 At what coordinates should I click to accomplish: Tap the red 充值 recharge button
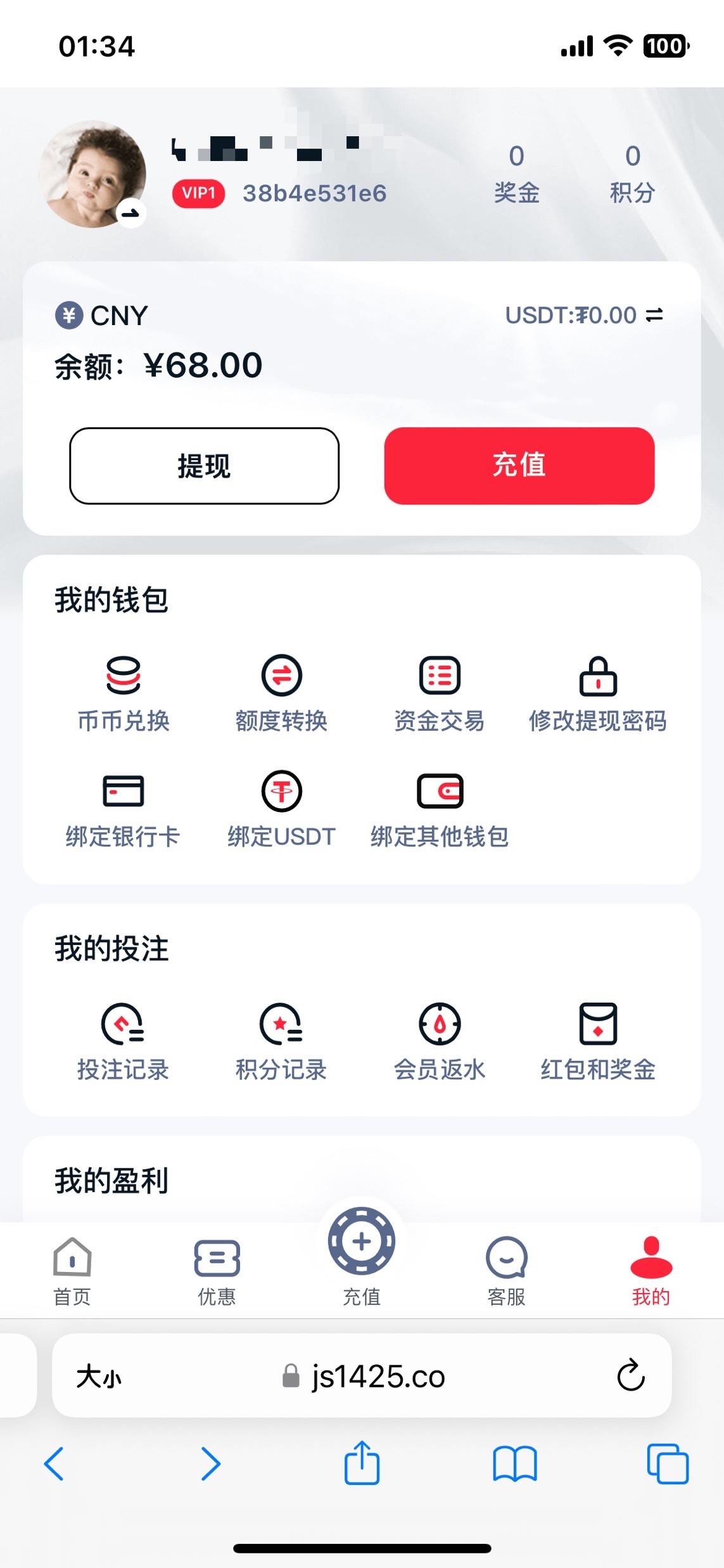point(519,466)
